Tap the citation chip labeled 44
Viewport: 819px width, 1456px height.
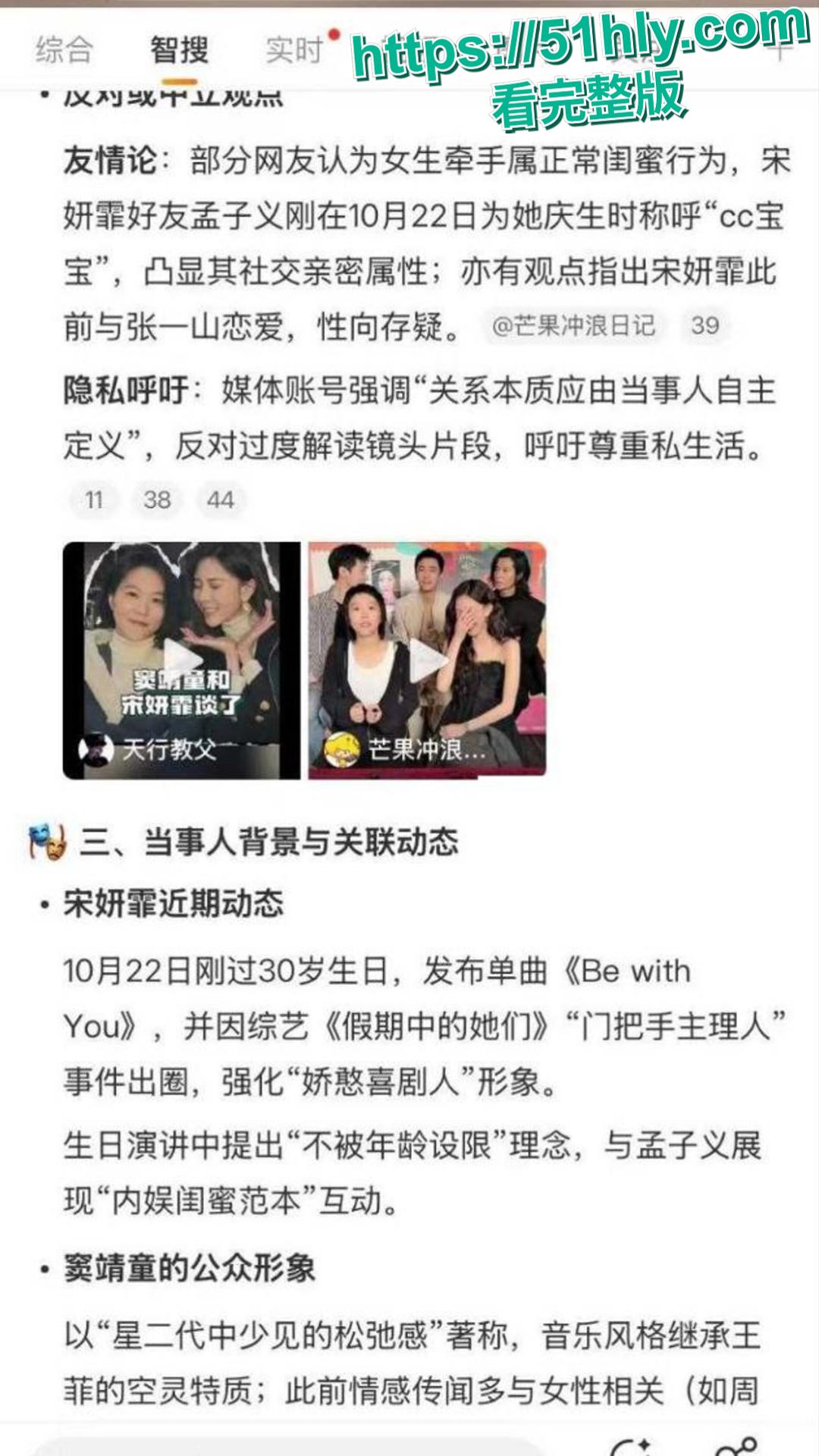(221, 499)
